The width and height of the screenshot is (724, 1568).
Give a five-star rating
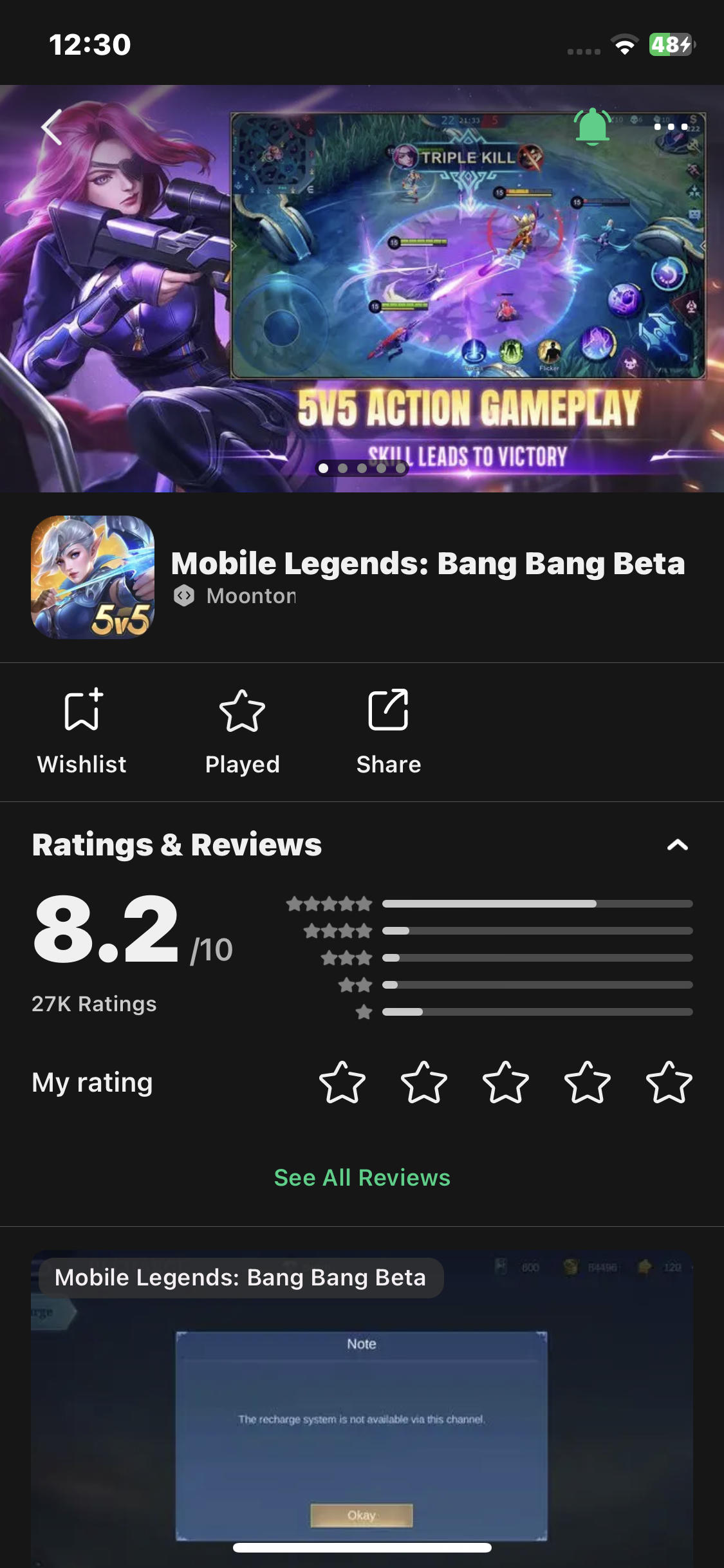[669, 1083]
